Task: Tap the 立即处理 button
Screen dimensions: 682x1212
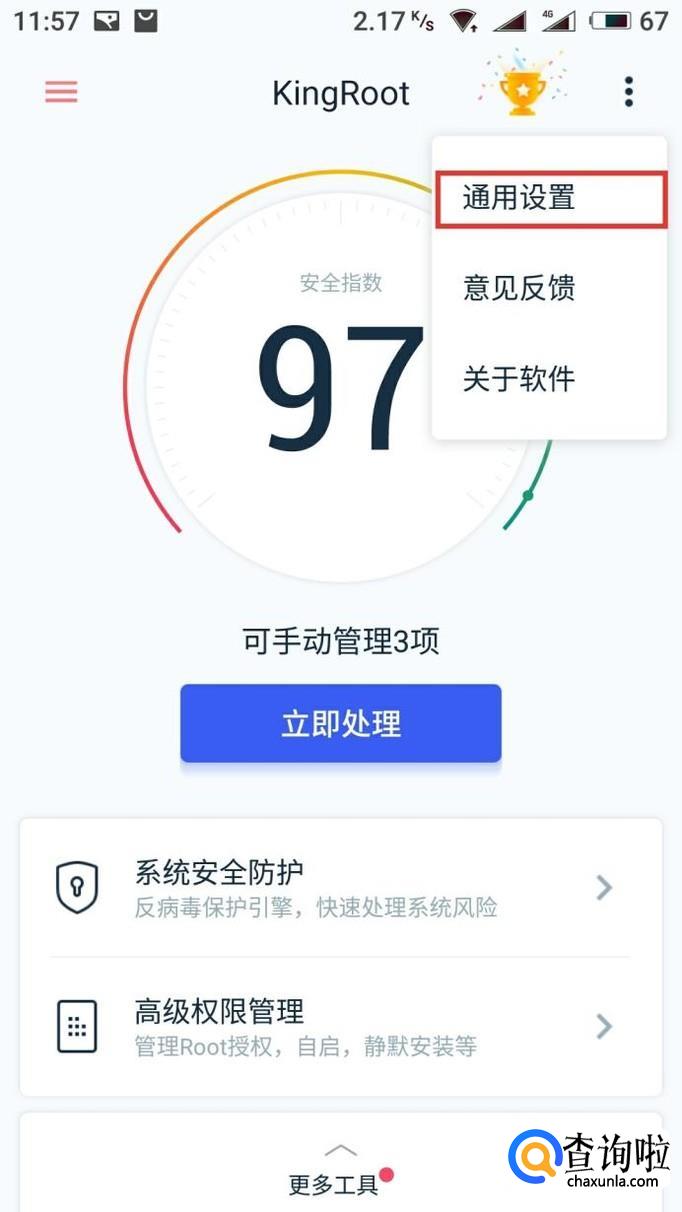Action: (x=340, y=723)
